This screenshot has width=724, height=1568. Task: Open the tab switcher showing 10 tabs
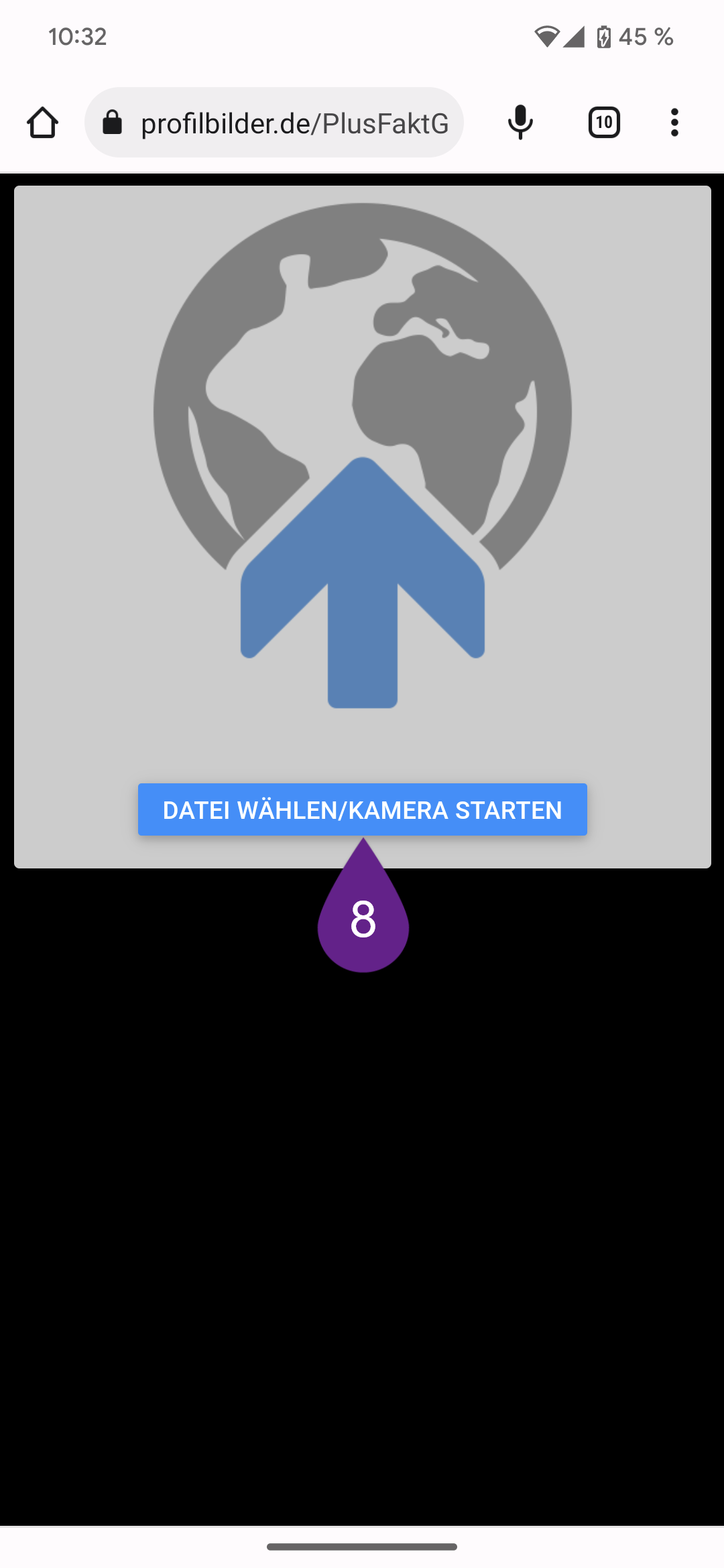click(x=604, y=123)
